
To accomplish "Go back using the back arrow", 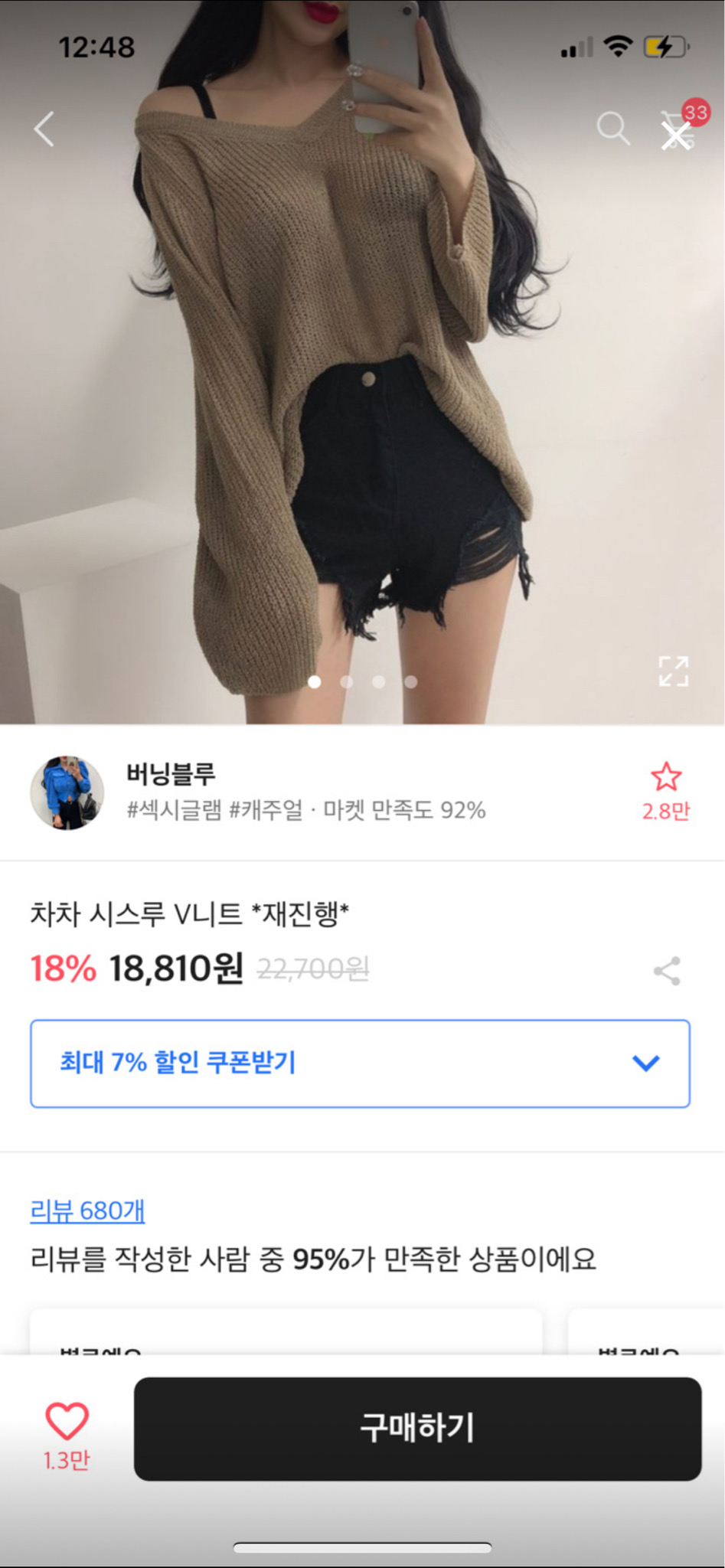I will pos(44,129).
